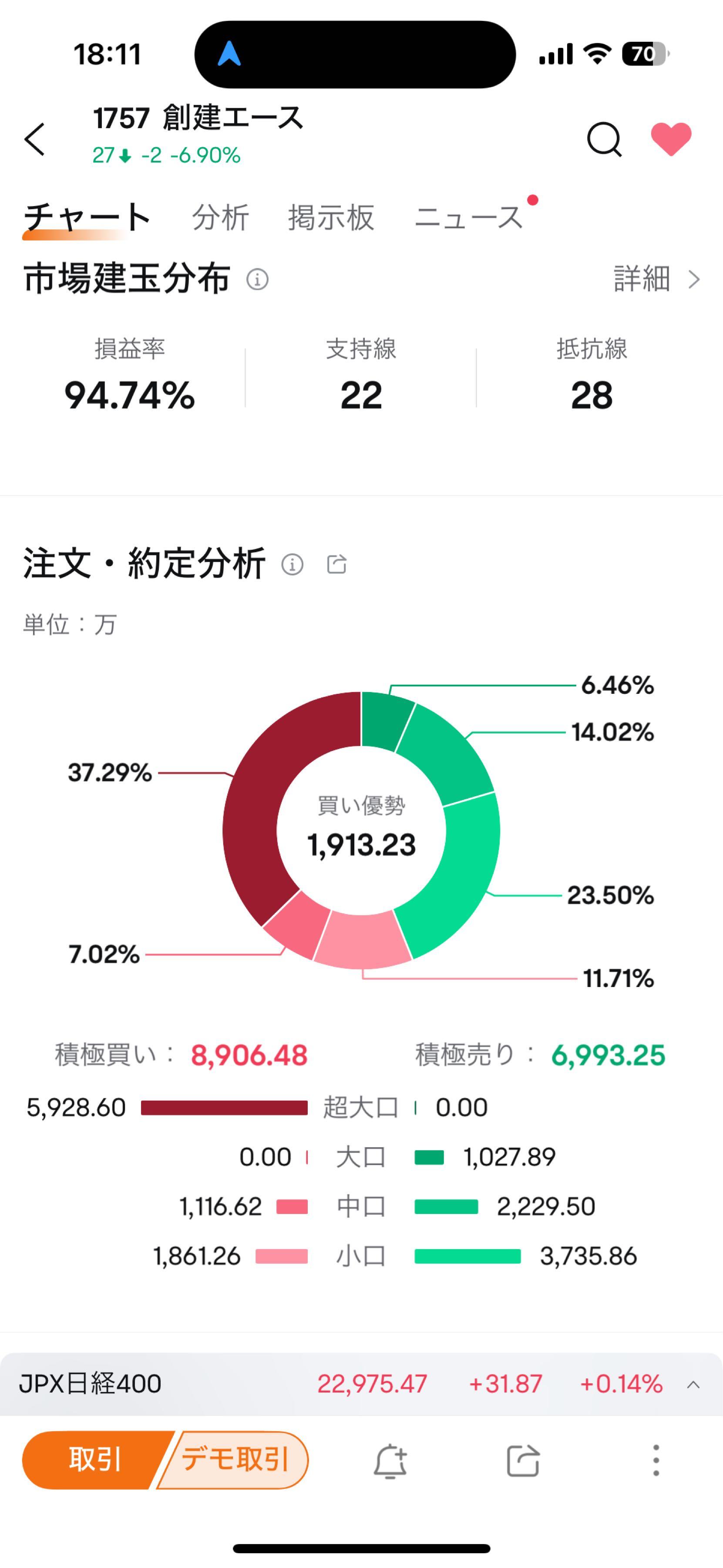This screenshot has width=723, height=1568.
Task: Show info about 市場建玉分布
Action: click(x=257, y=280)
